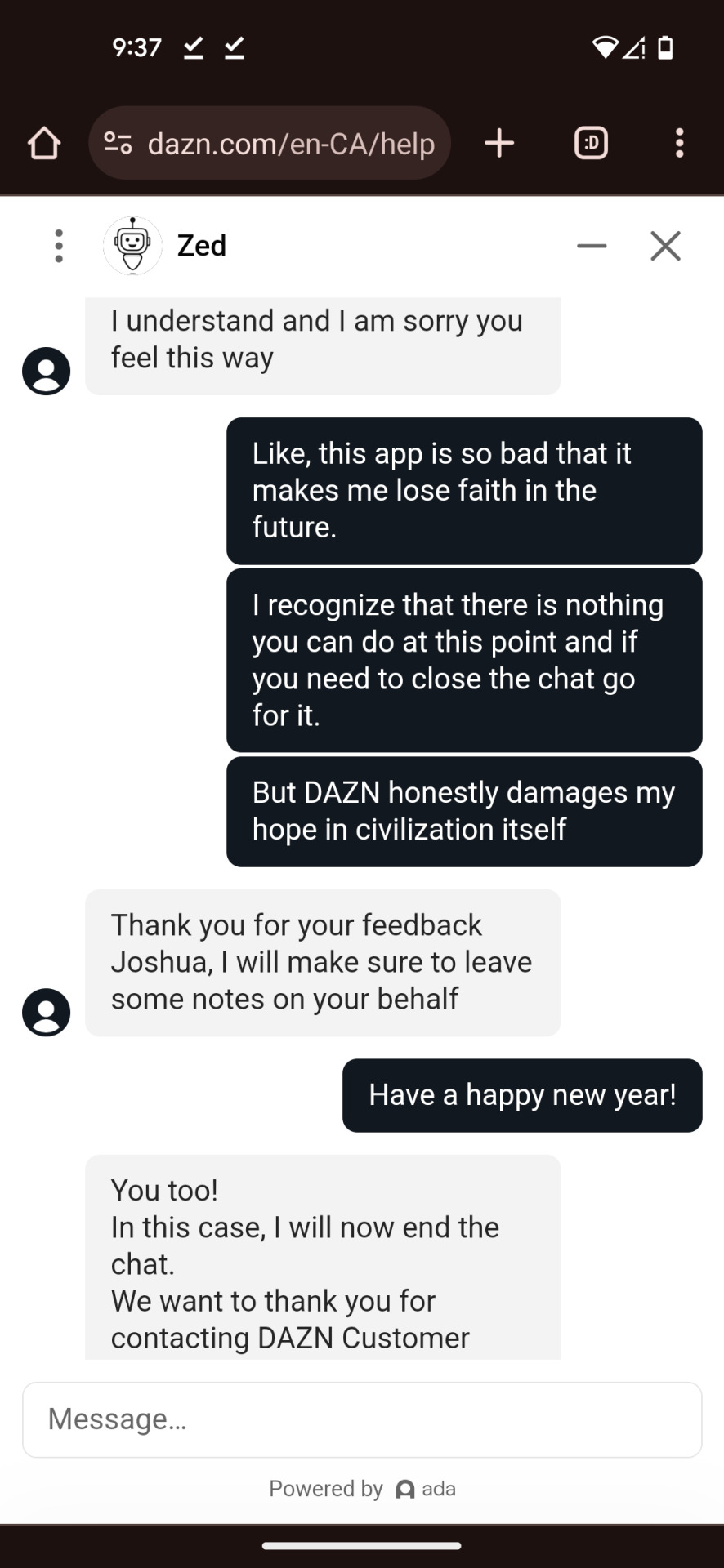Focus the Message input field
This screenshot has width=724, height=1568.
[x=361, y=1419]
